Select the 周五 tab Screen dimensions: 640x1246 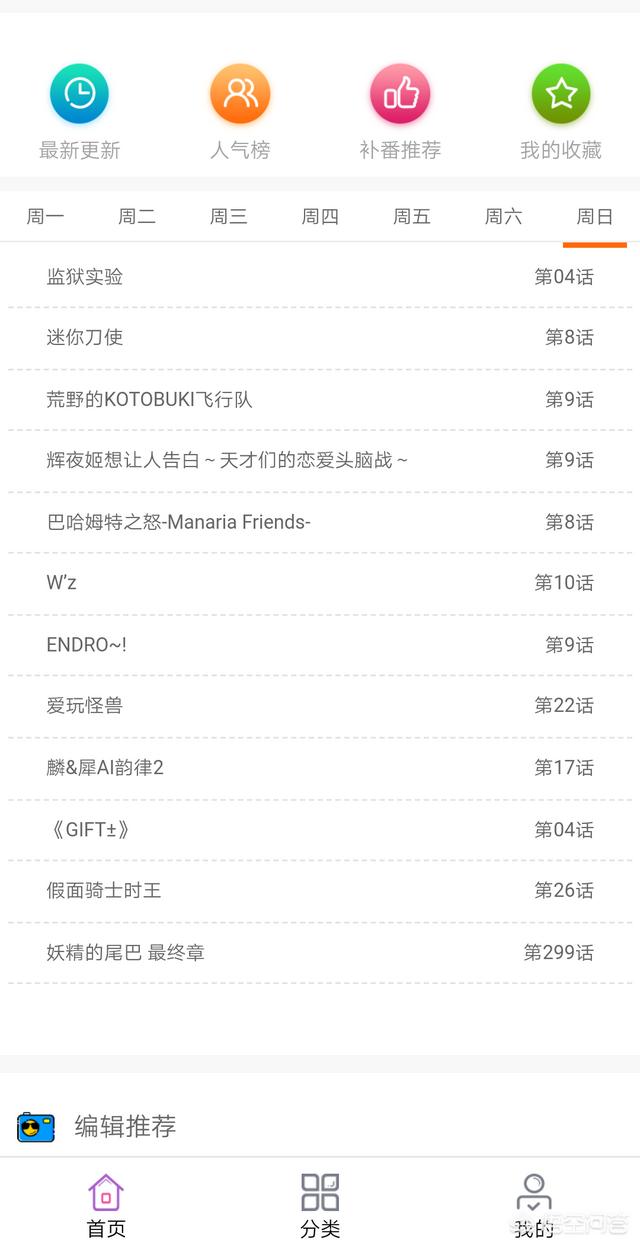(411, 216)
